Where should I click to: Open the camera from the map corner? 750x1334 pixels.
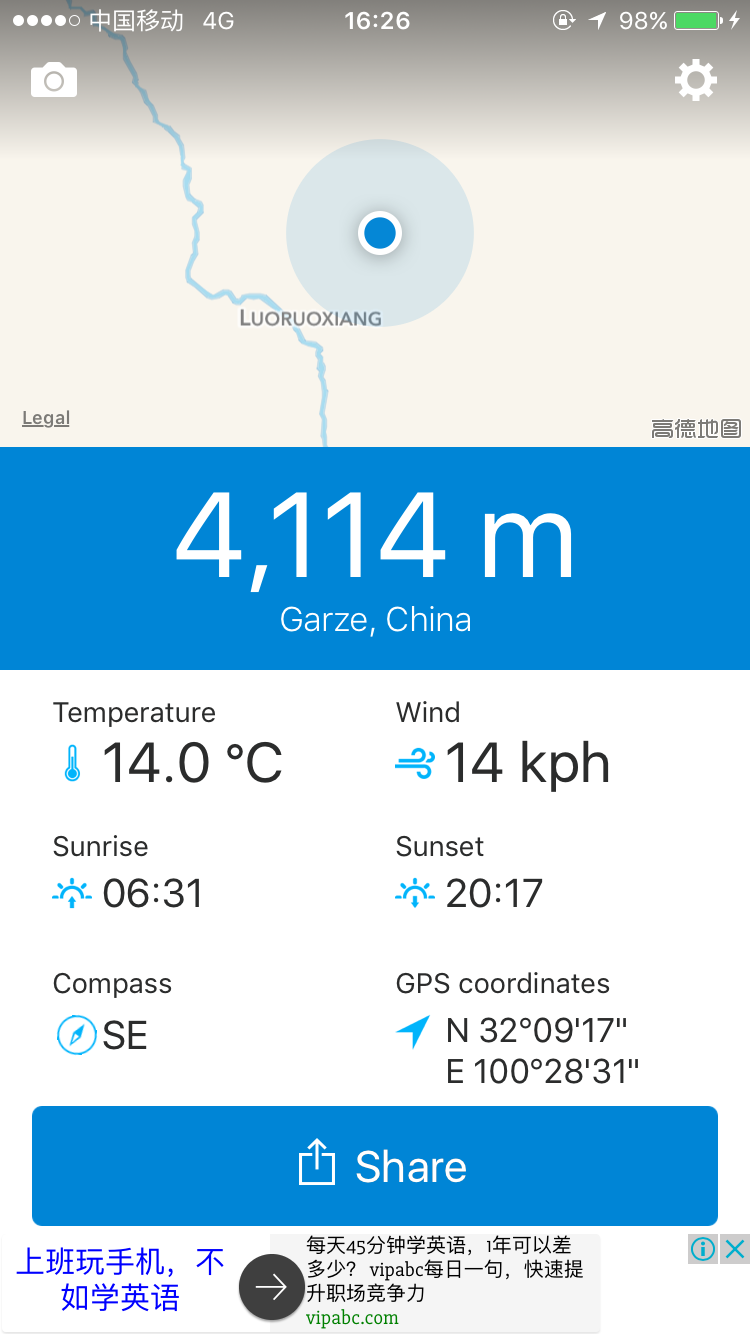click(54, 80)
